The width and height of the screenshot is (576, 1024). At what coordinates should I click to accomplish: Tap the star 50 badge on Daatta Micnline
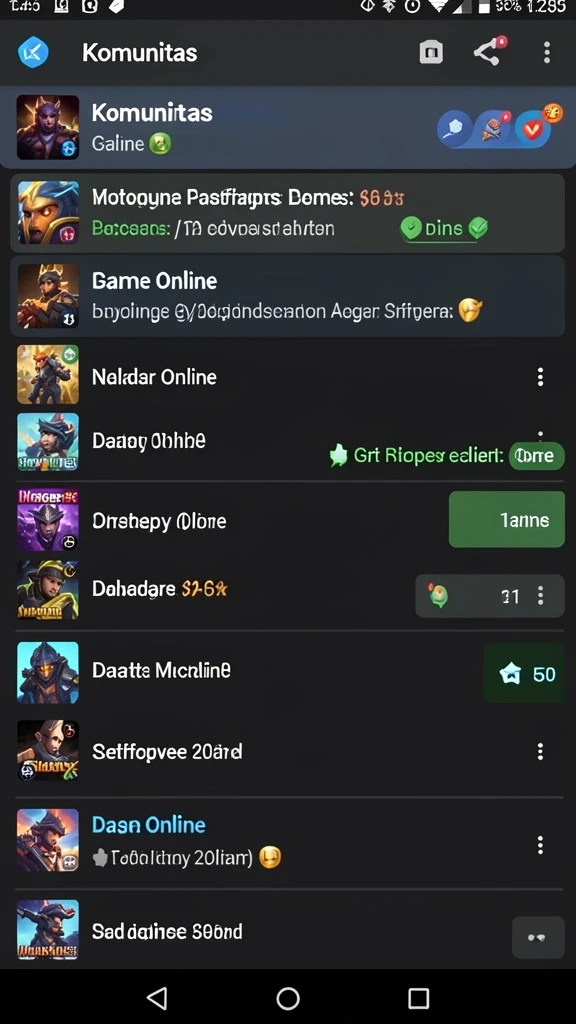coord(524,673)
